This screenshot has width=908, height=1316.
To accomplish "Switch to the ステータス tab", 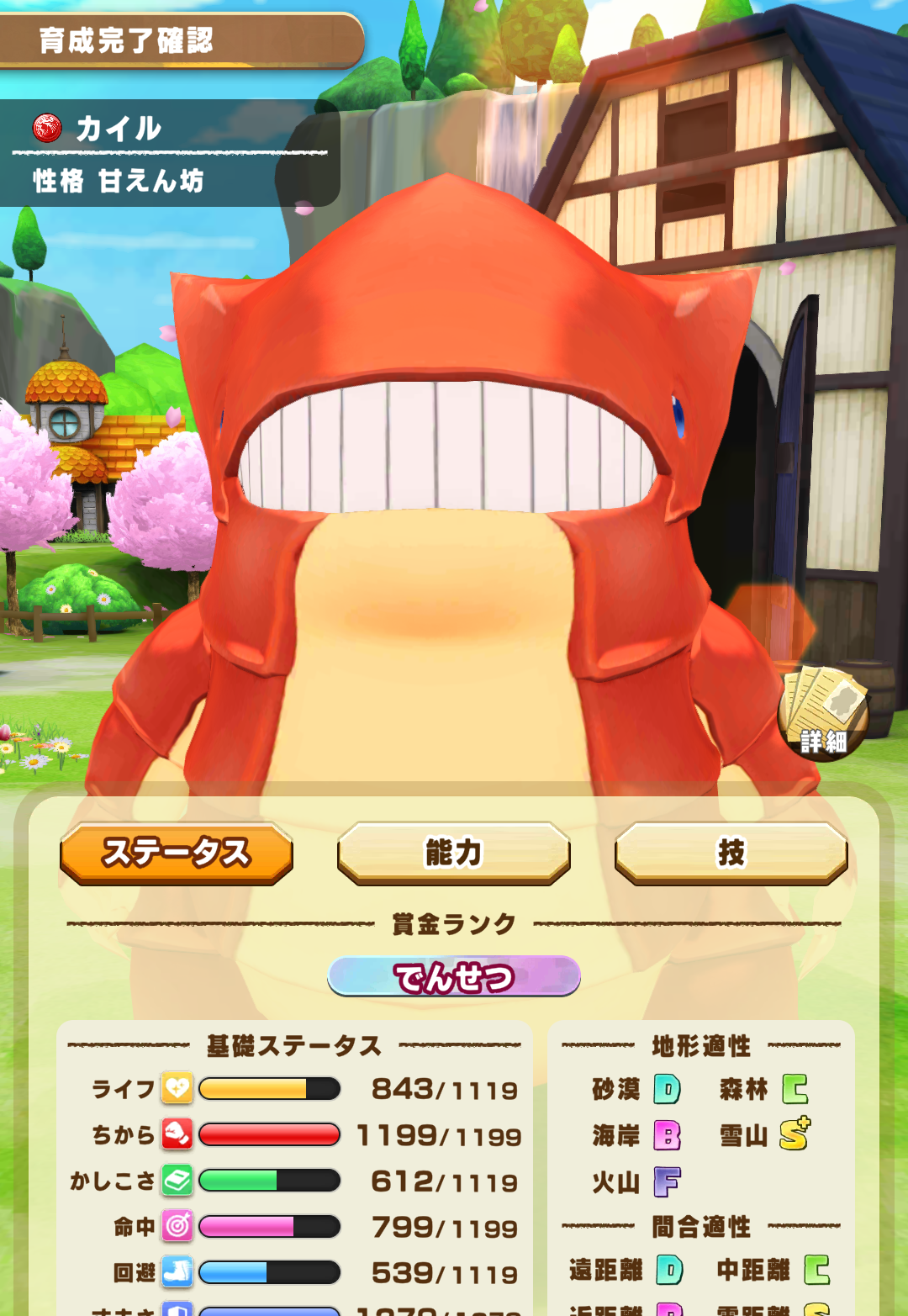I will click(x=177, y=853).
